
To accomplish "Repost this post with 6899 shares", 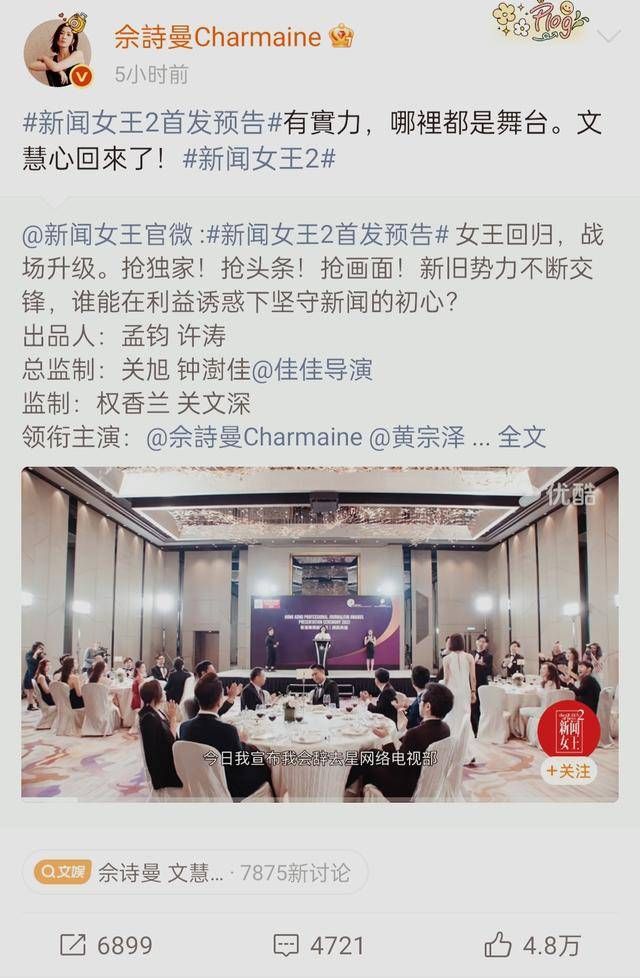I will coord(105,945).
